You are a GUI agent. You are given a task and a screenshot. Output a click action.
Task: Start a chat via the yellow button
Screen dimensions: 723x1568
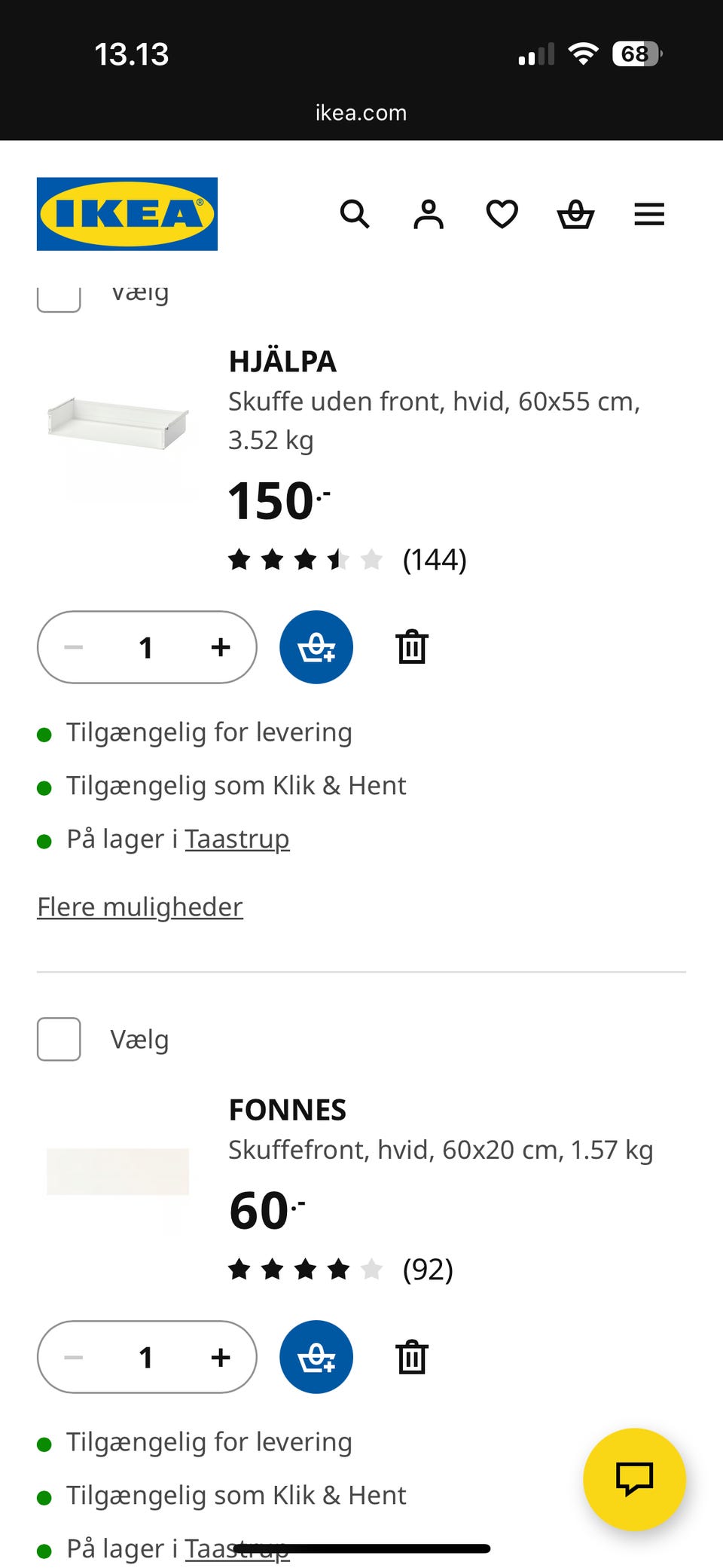tap(634, 1479)
